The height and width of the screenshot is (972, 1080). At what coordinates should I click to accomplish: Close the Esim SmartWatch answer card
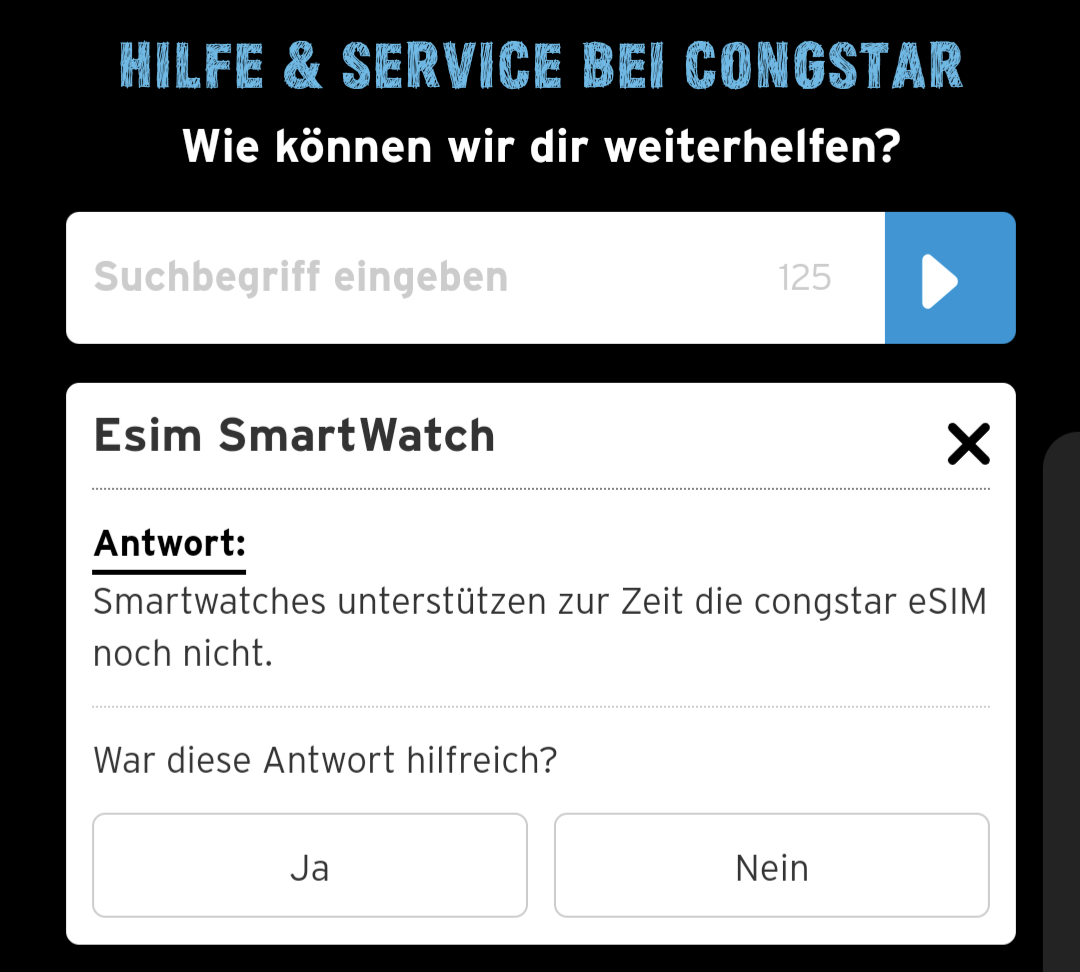point(968,444)
